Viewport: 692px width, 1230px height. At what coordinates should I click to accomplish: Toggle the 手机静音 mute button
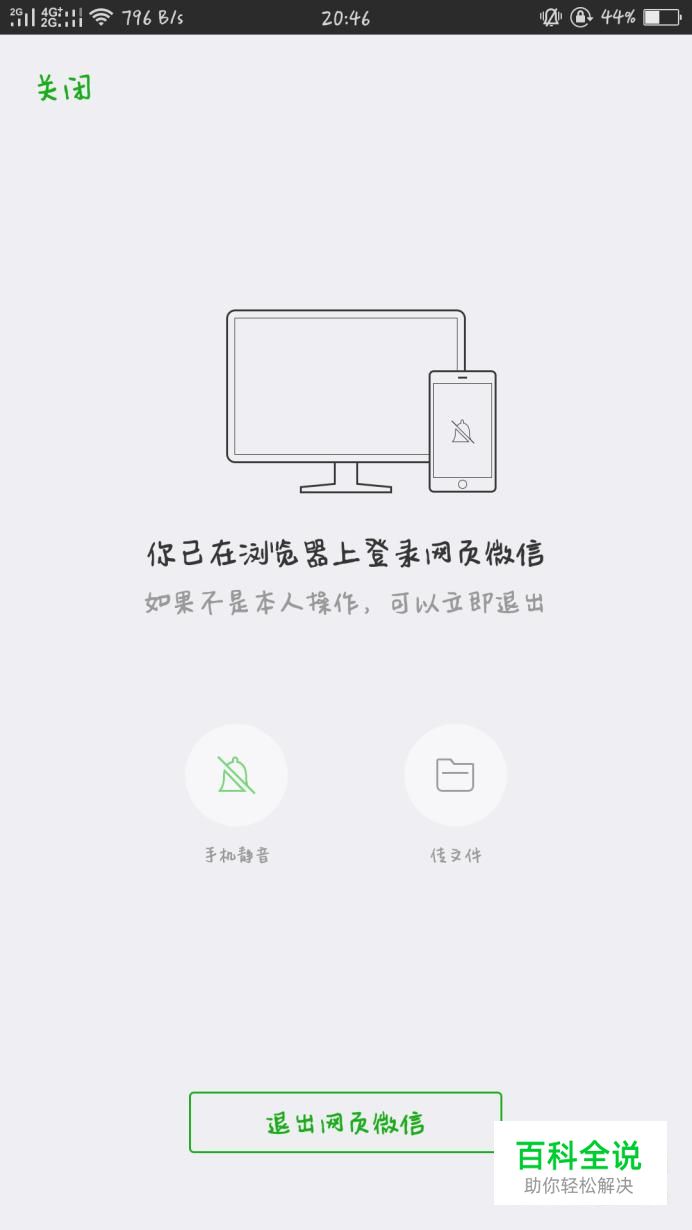[x=236, y=775]
